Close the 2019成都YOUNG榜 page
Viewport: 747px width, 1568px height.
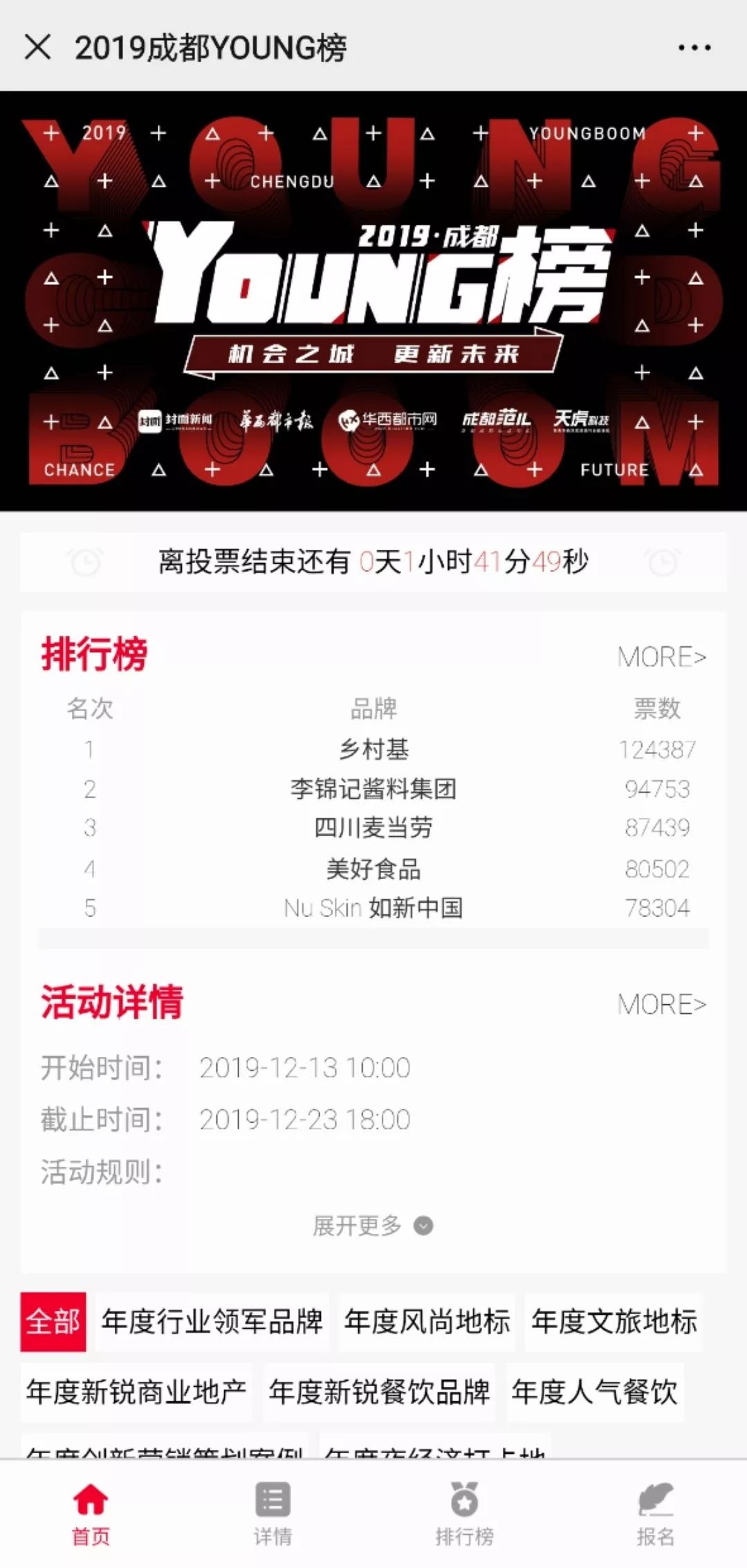pyautogui.click(x=37, y=47)
